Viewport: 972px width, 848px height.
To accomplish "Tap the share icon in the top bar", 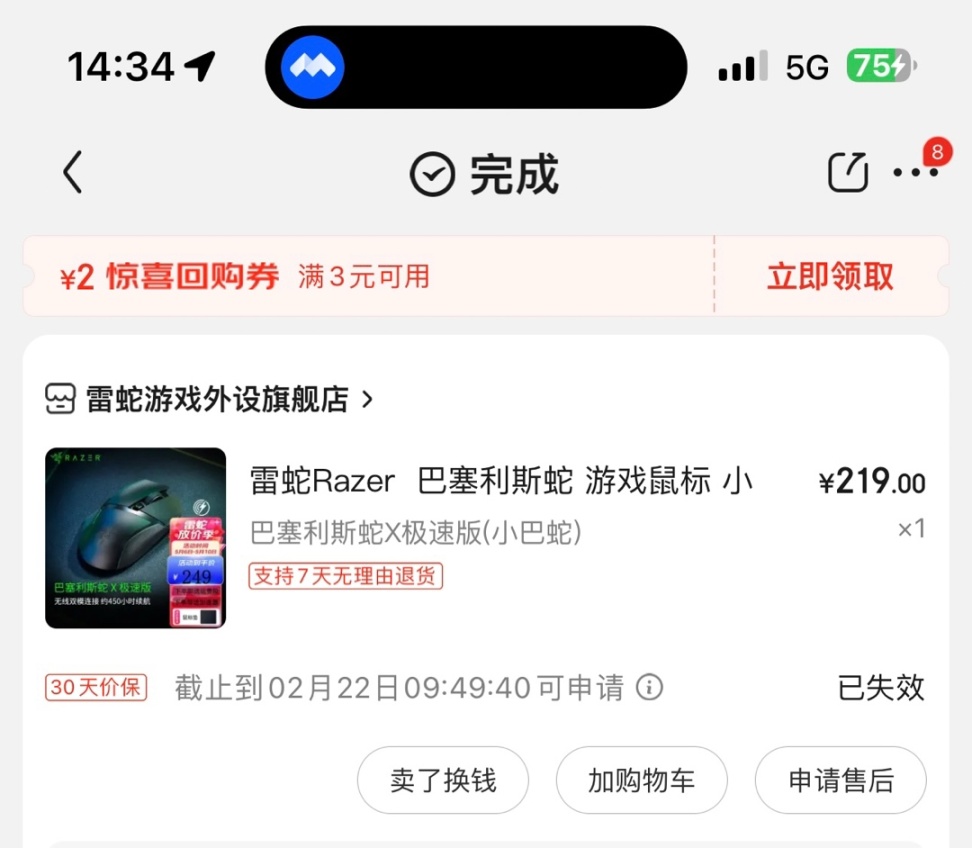I will click(x=848, y=173).
